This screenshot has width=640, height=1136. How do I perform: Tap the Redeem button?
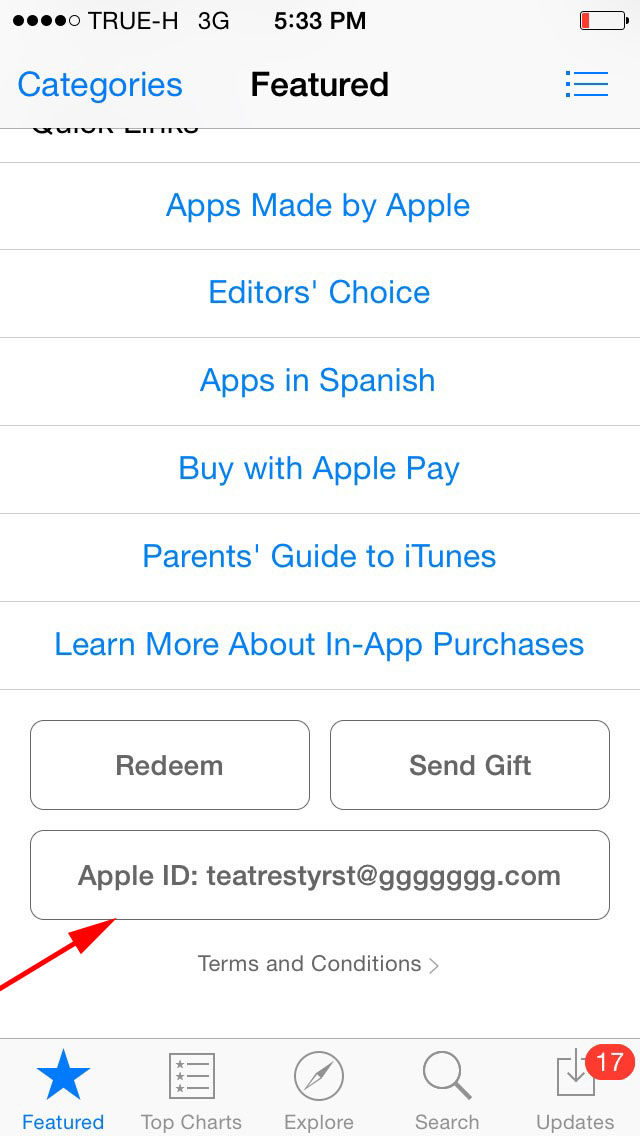pos(170,765)
